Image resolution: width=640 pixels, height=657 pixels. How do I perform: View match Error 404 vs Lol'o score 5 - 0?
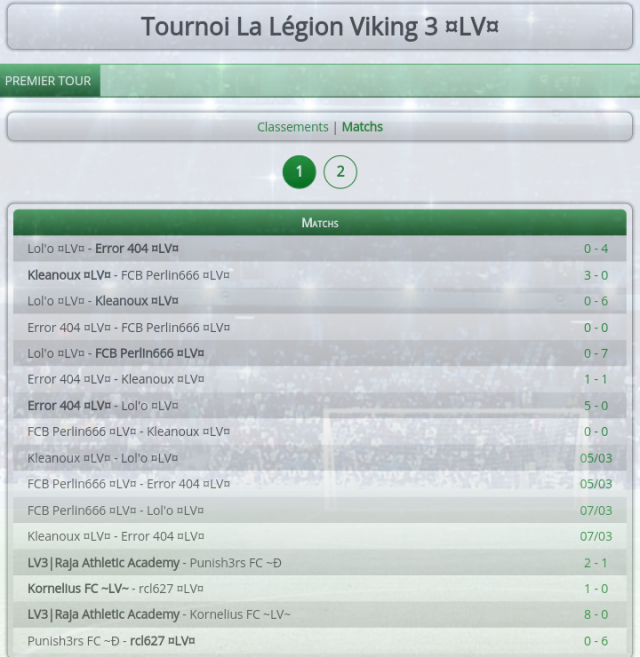click(x=596, y=406)
